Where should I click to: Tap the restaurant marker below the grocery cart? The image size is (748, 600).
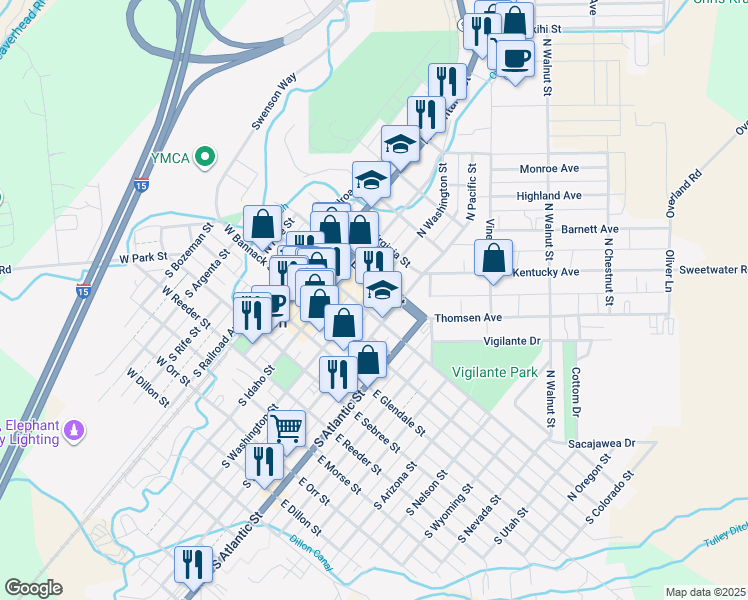tap(264, 462)
